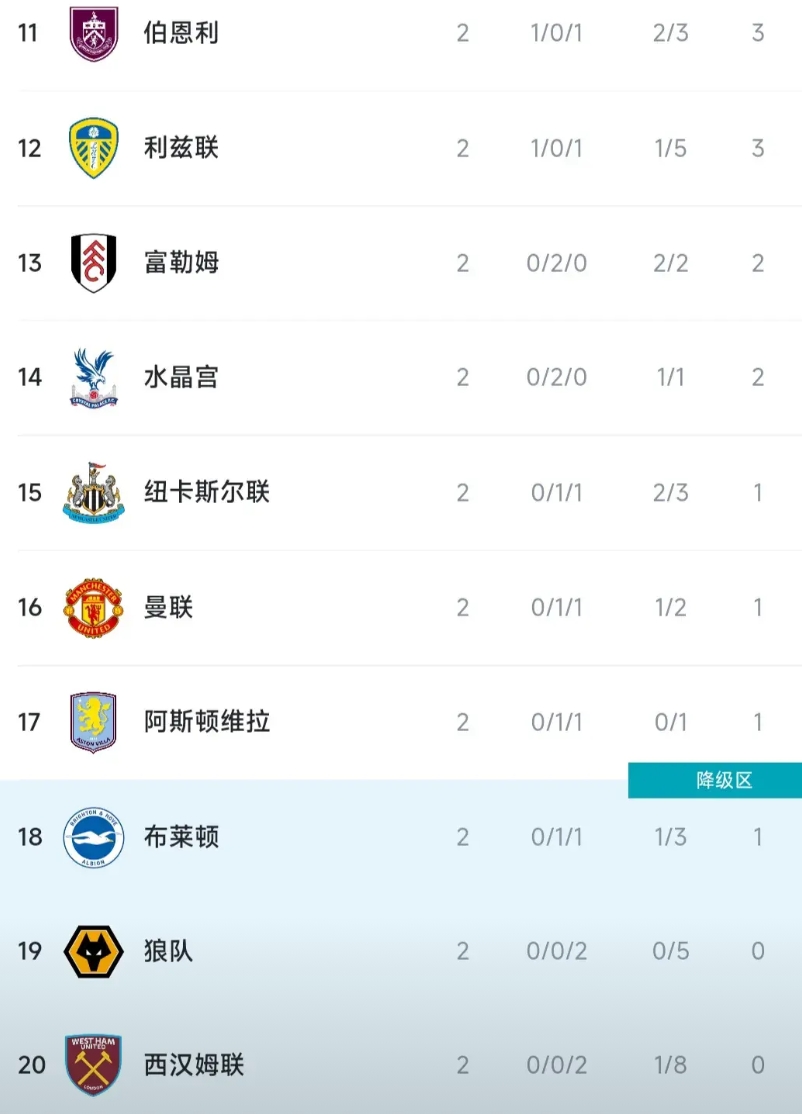This screenshot has width=802, height=1114.
Task: Select the 阿斯顿维拉 row
Action: click(401, 723)
